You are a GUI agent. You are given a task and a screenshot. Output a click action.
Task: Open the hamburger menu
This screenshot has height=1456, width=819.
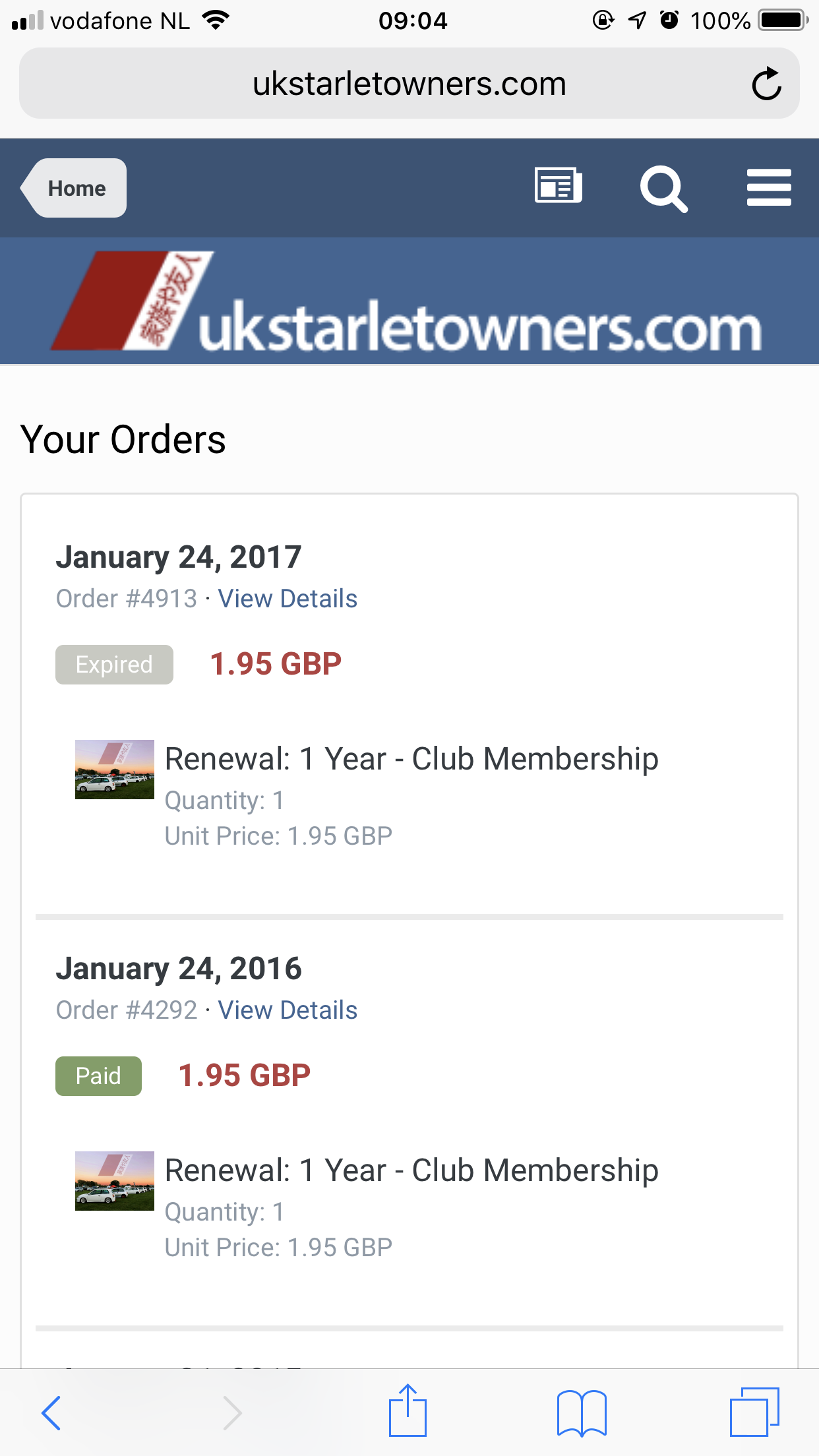click(769, 187)
